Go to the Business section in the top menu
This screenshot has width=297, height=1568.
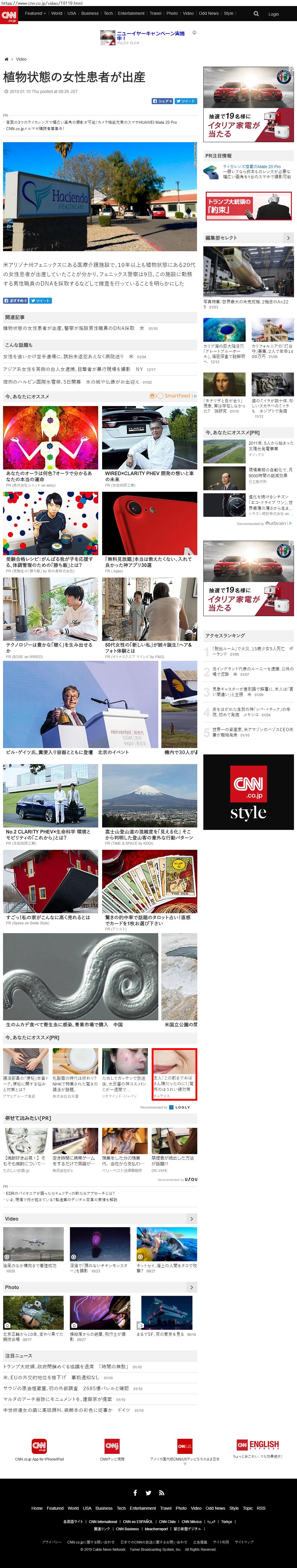[89, 13]
